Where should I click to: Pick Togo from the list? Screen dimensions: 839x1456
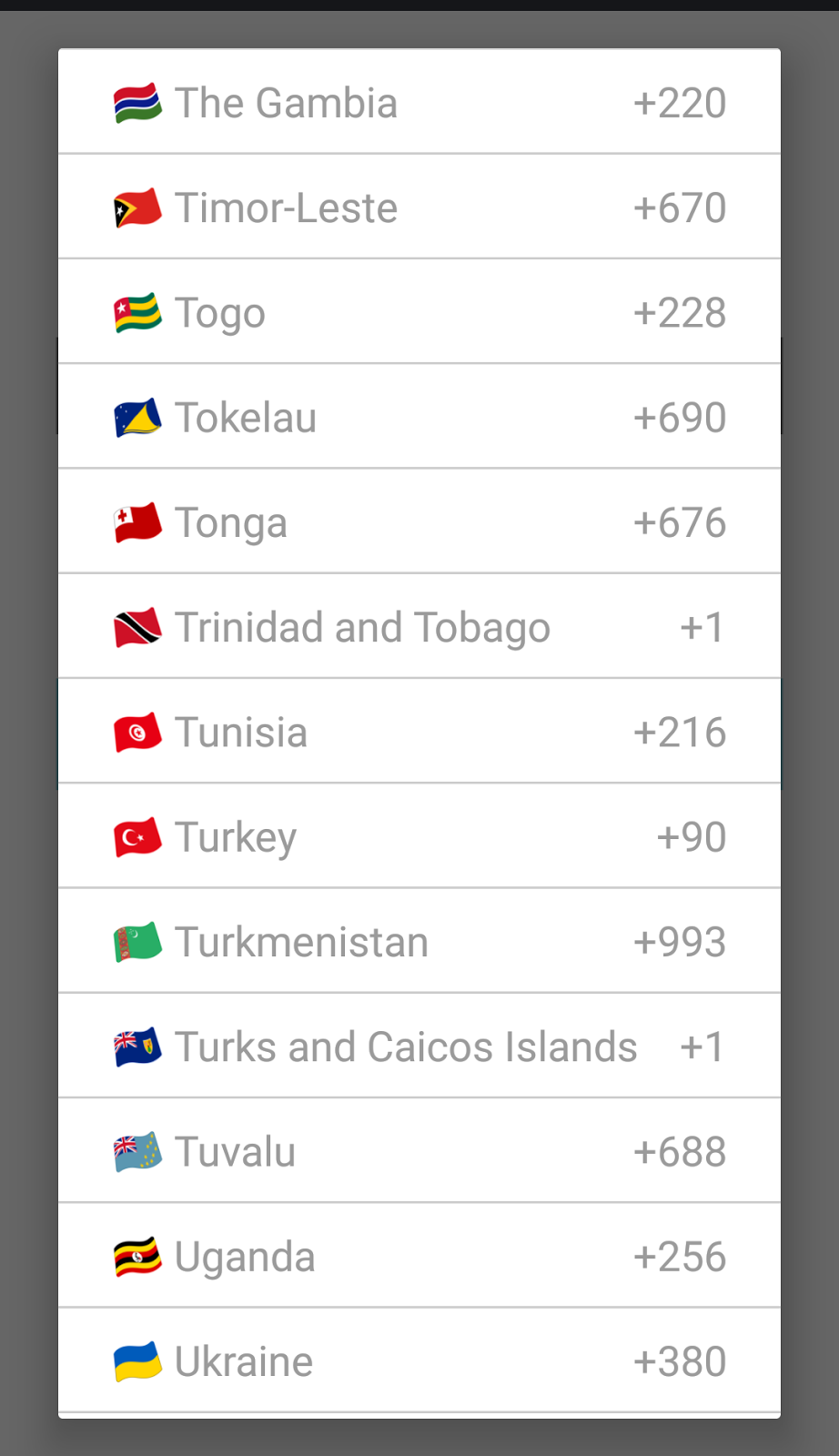click(x=419, y=312)
